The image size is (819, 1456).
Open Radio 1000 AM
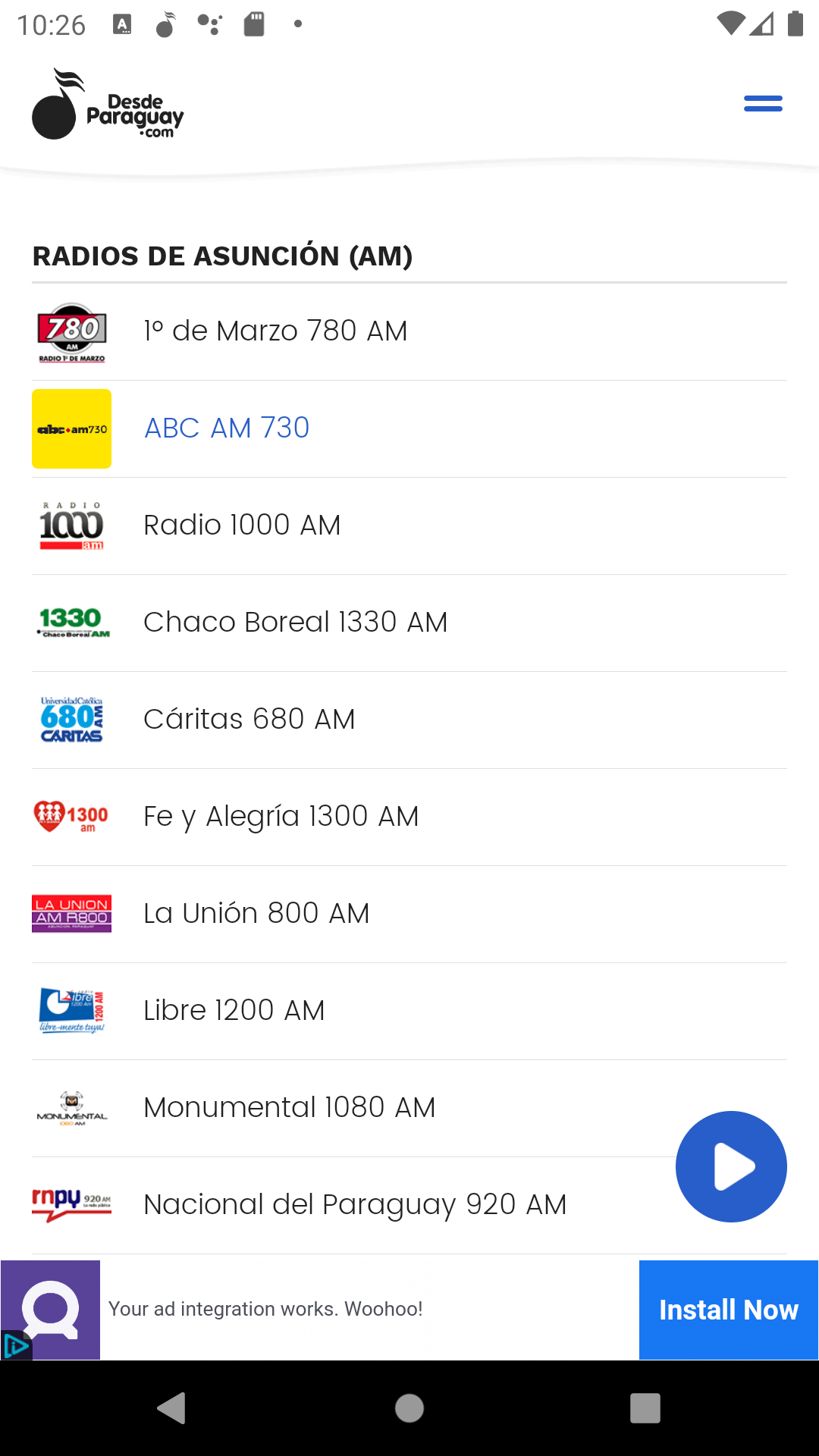[x=242, y=526]
